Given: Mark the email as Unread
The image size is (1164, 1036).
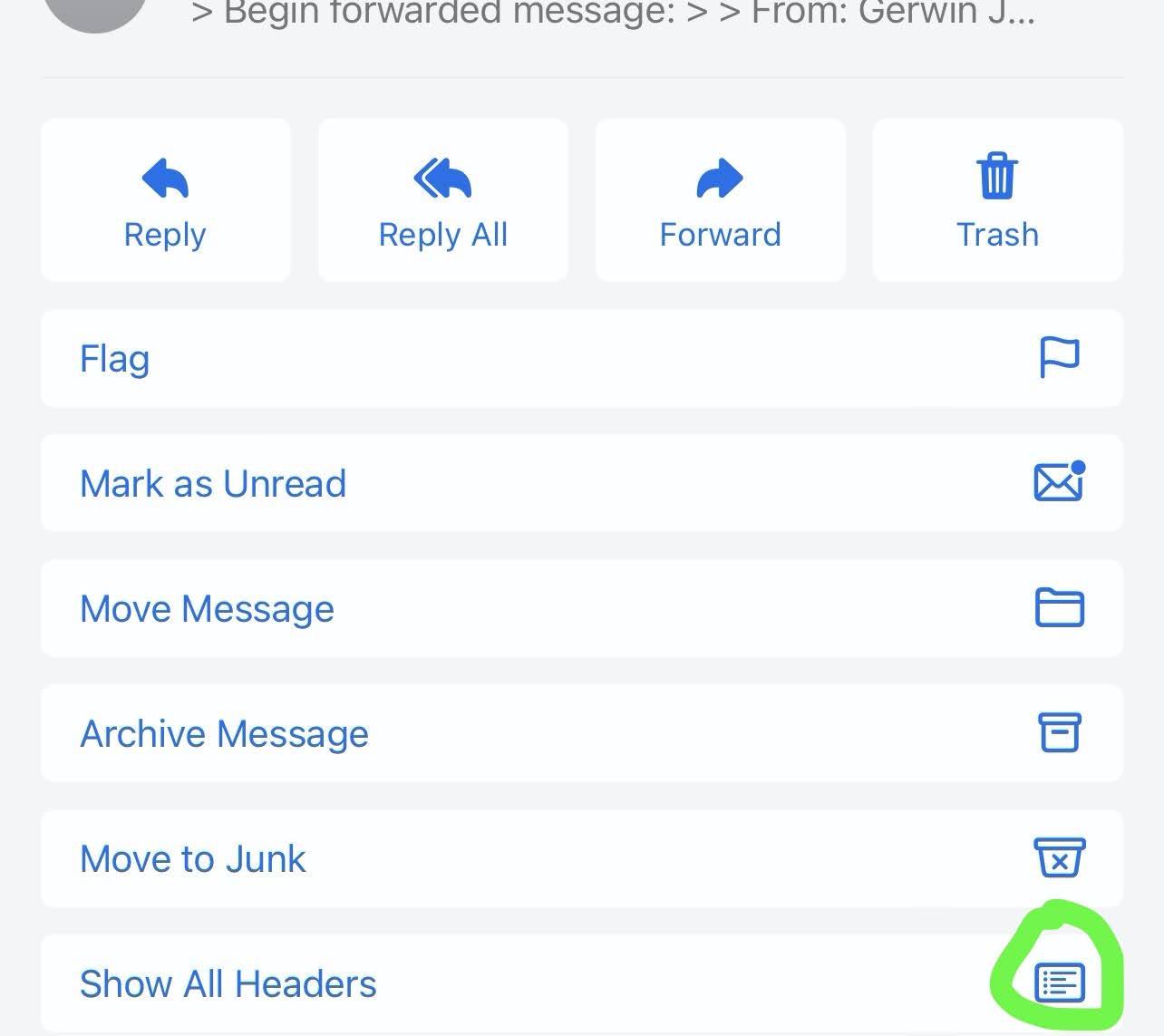Looking at the screenshot, I should (581, 483).
